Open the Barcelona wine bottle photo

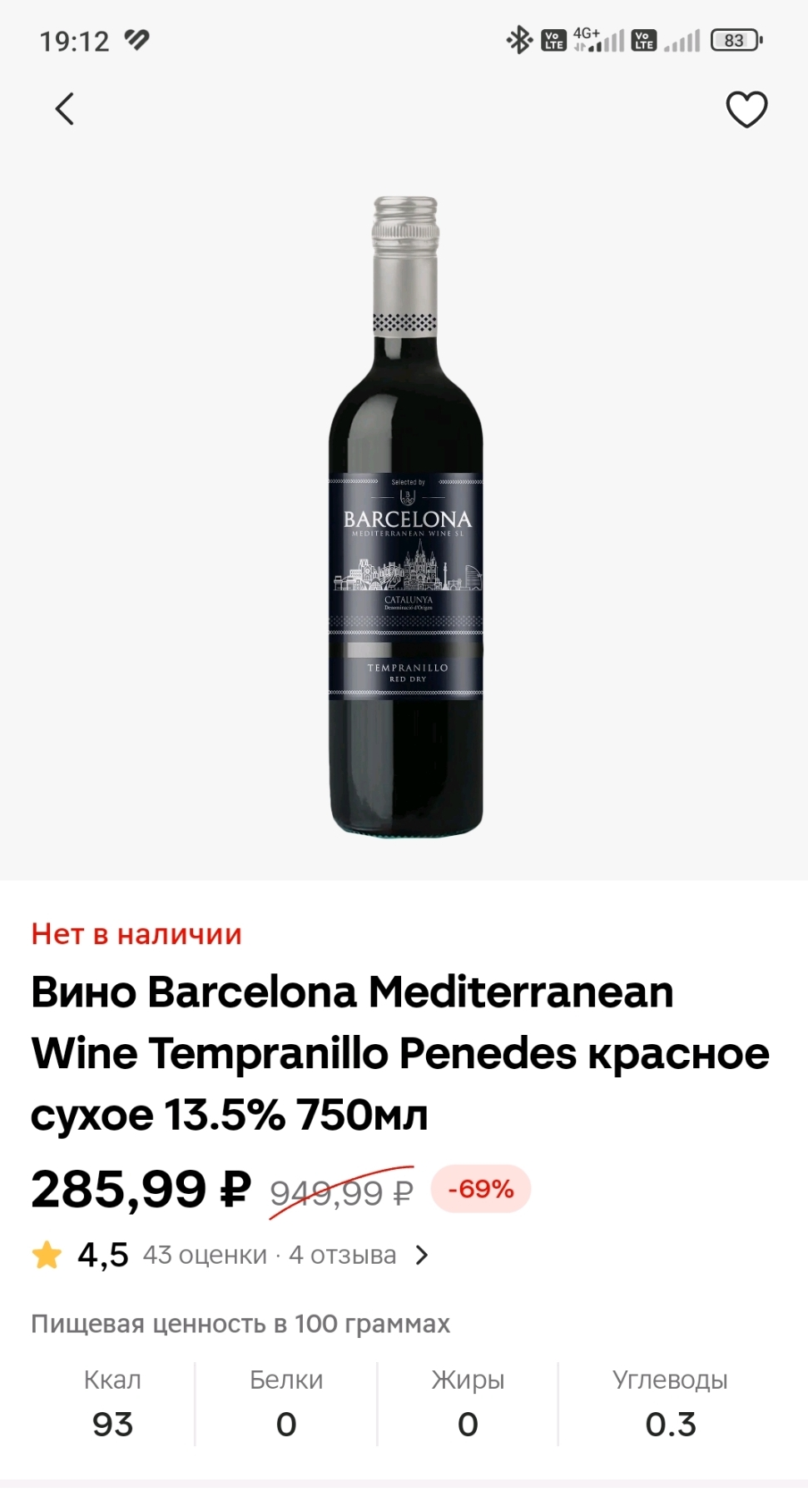tap(406, 517)
